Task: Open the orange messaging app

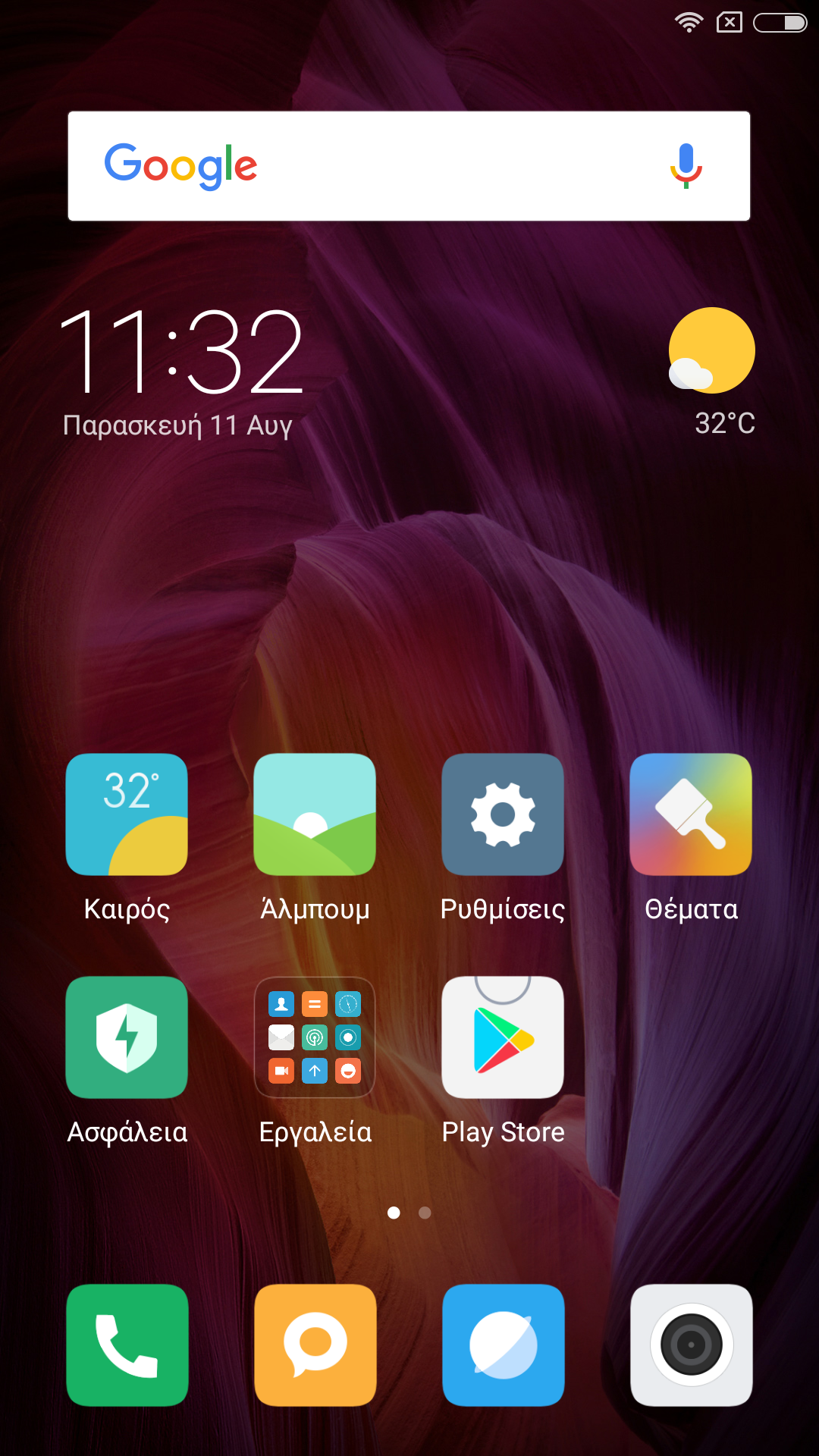Action: 315,1345
